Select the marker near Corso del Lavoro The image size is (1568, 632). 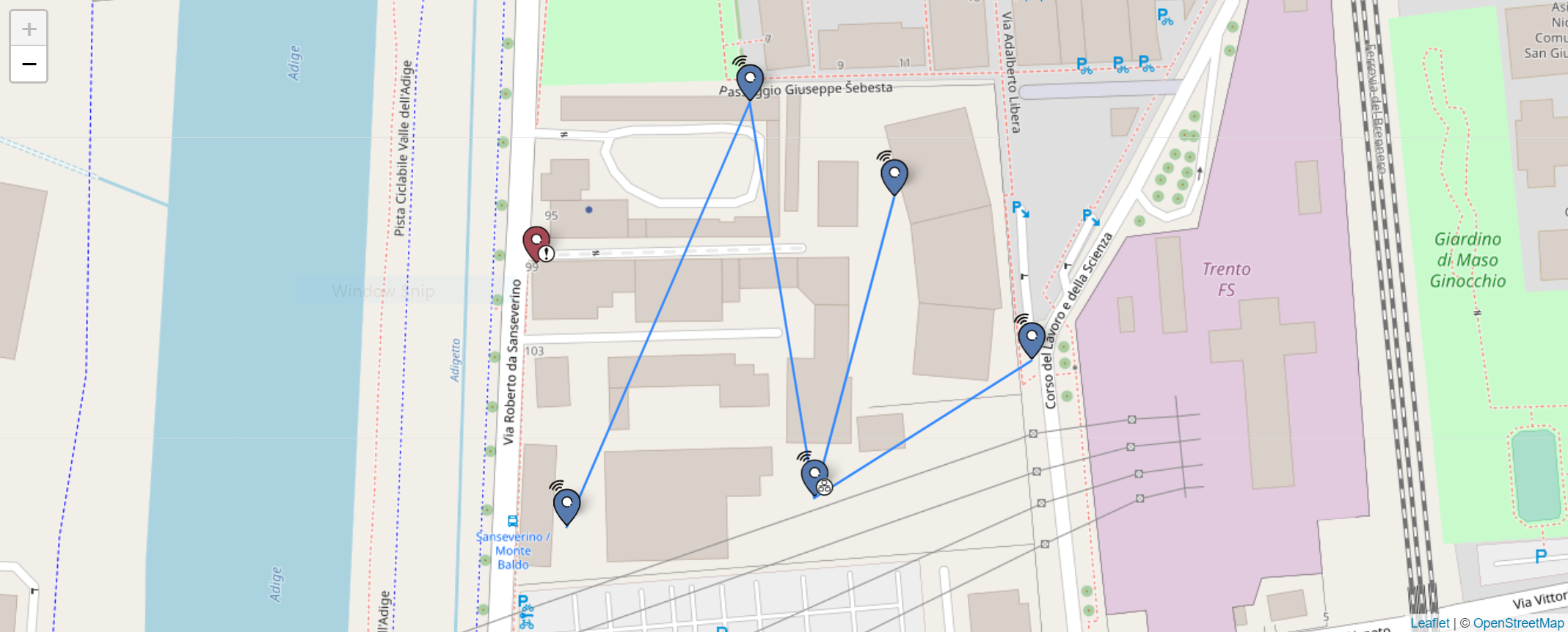(1032, 339)
